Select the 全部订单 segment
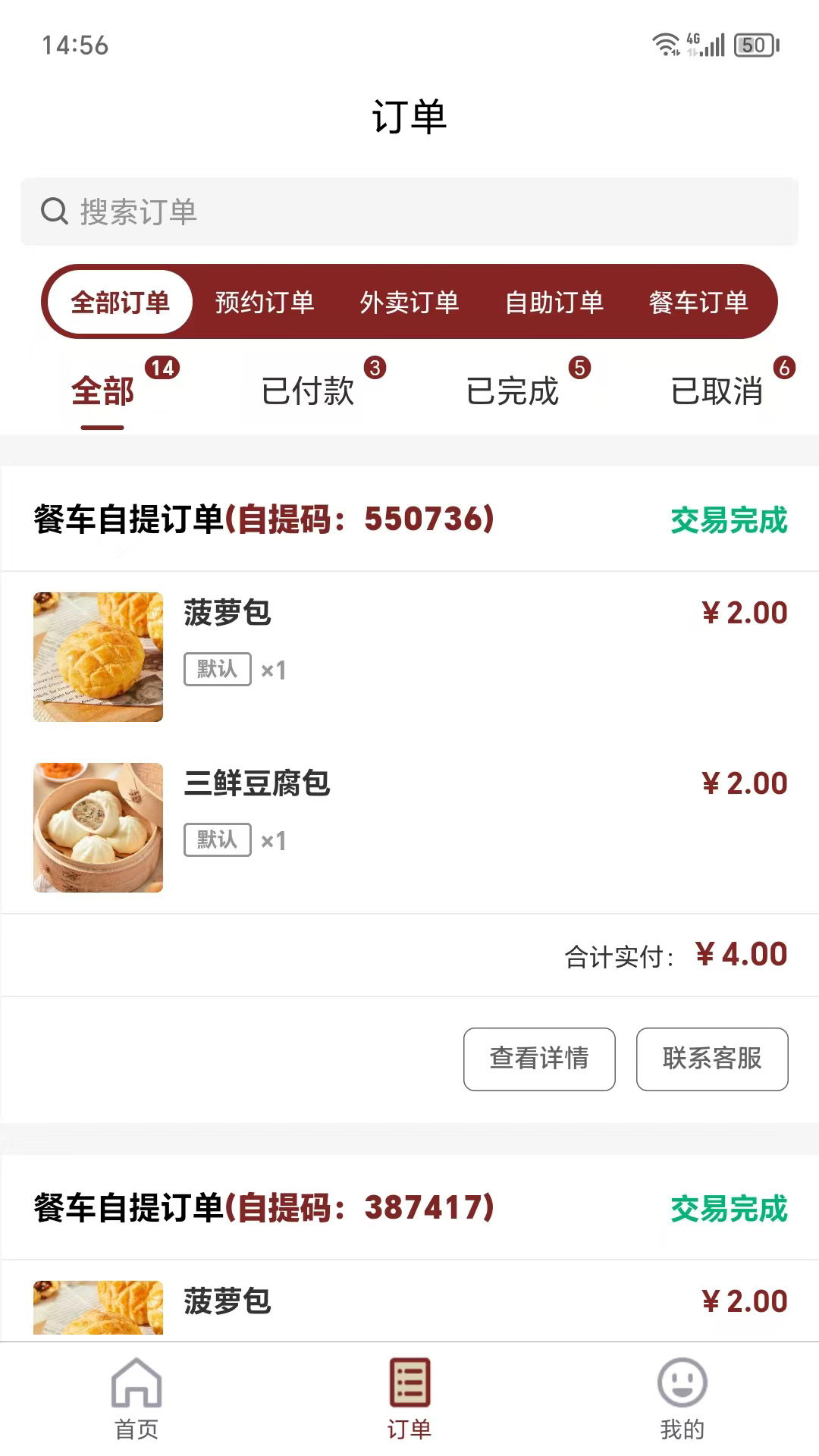This screenshot has height=1456, width=819. click(120, 303)
